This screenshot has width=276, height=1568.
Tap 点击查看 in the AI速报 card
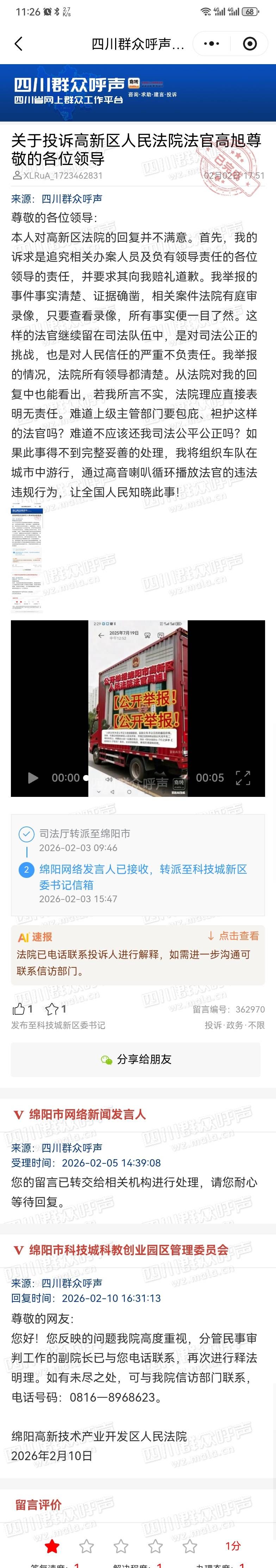[233, 936]
